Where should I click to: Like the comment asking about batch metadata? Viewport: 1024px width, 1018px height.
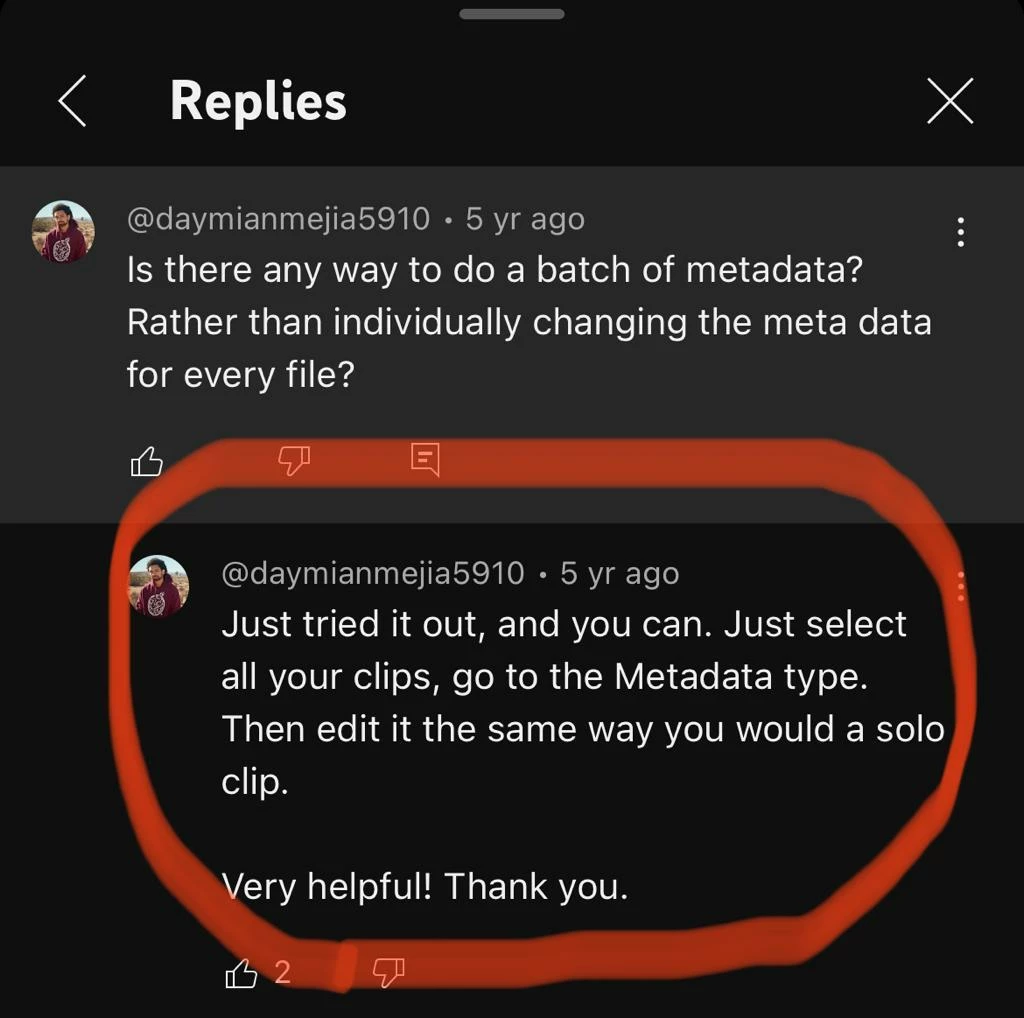pyautogui.click(x=146, y=461)
